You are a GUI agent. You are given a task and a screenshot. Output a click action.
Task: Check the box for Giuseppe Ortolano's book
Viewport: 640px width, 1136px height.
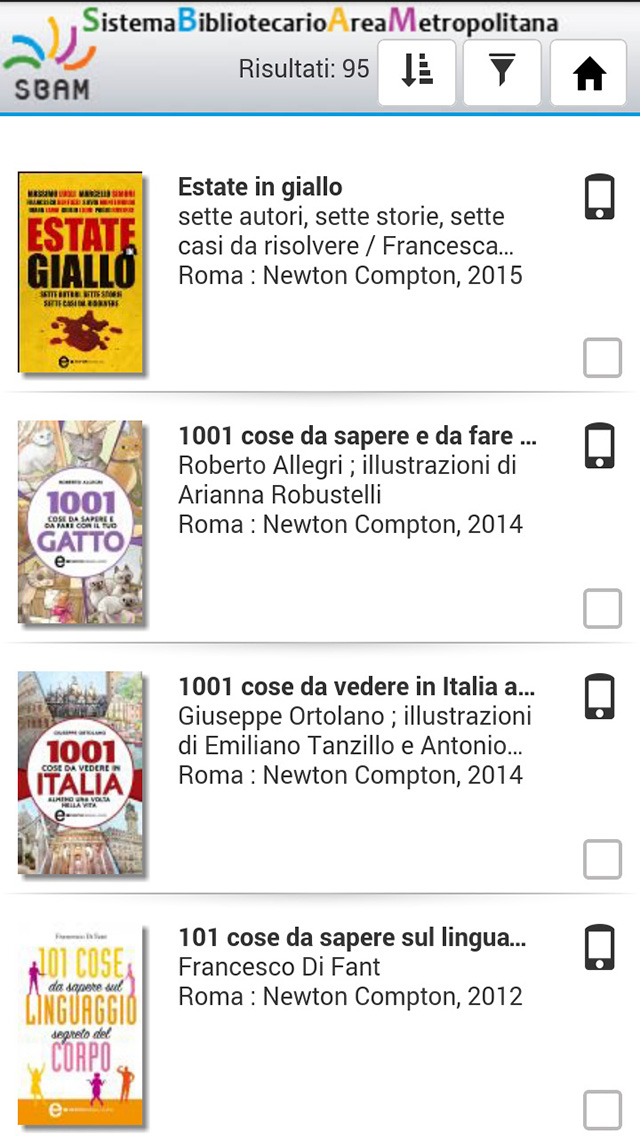(x=602, y=859)
